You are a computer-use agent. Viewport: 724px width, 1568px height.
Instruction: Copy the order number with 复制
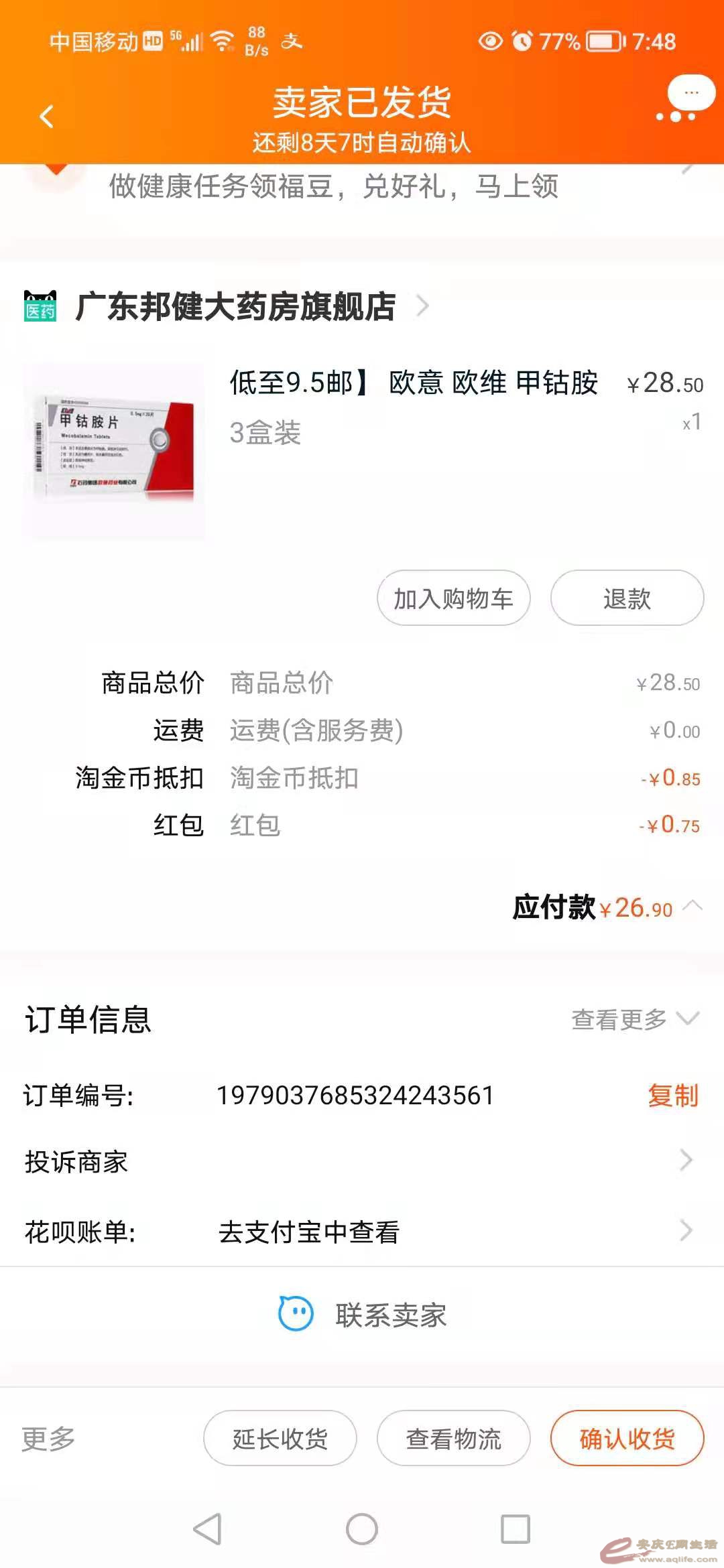[x=672, y=1096]
